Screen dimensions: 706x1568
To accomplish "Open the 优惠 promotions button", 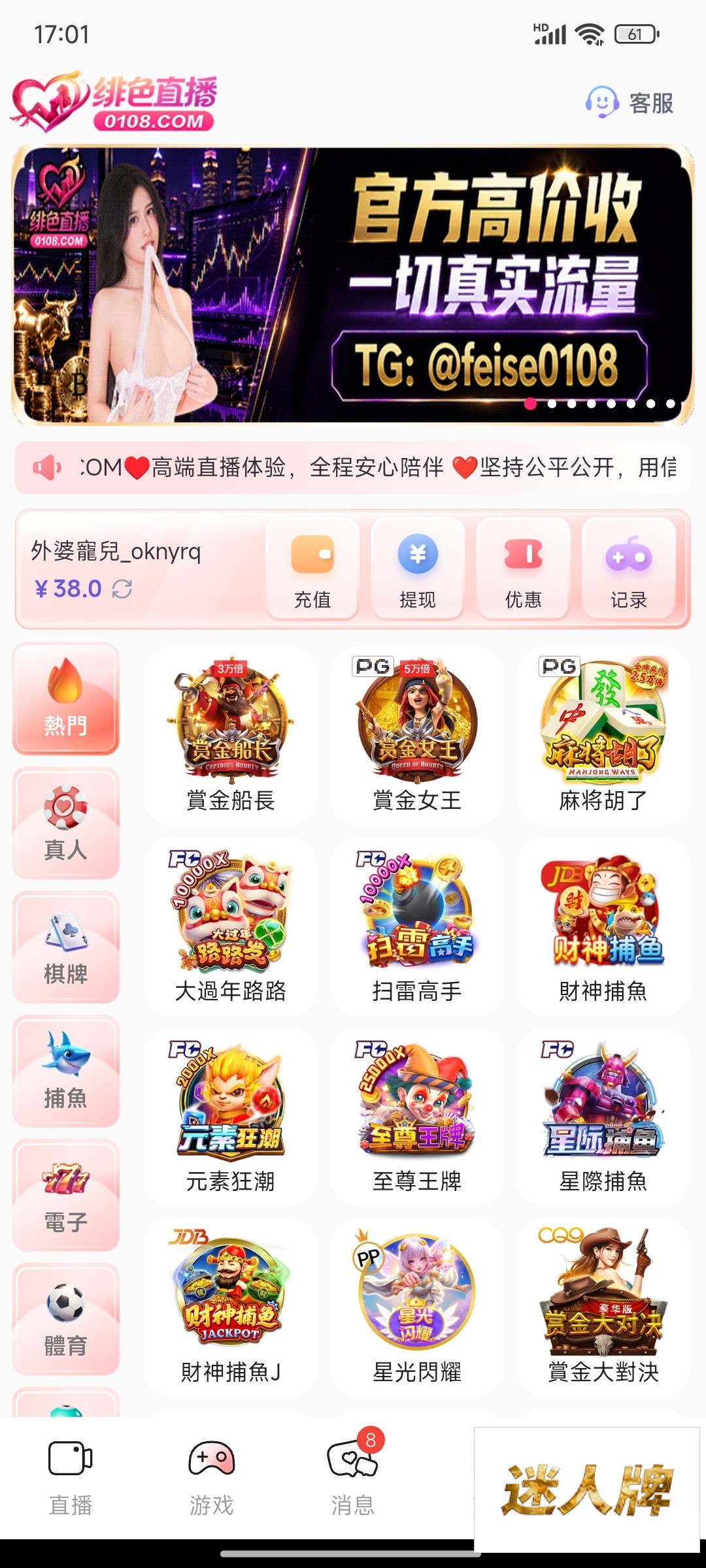I will click(524, 568).
